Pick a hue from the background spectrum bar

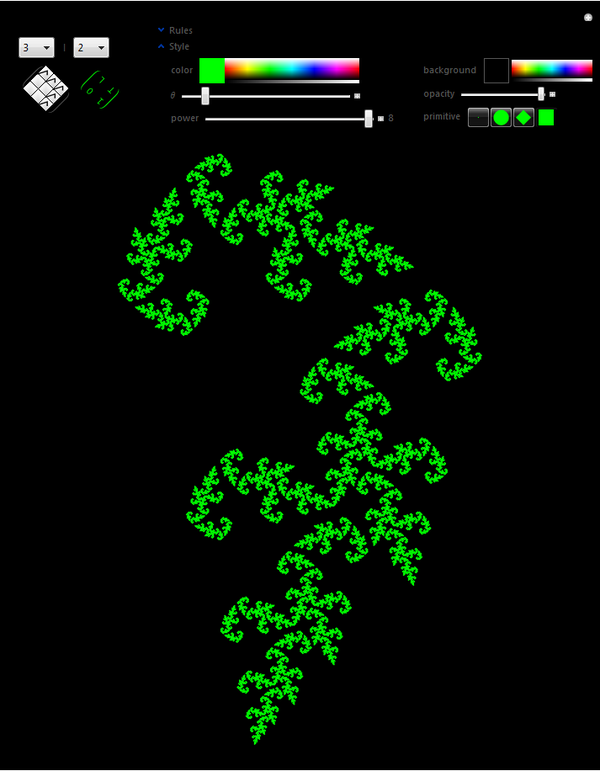click(551, 69)
